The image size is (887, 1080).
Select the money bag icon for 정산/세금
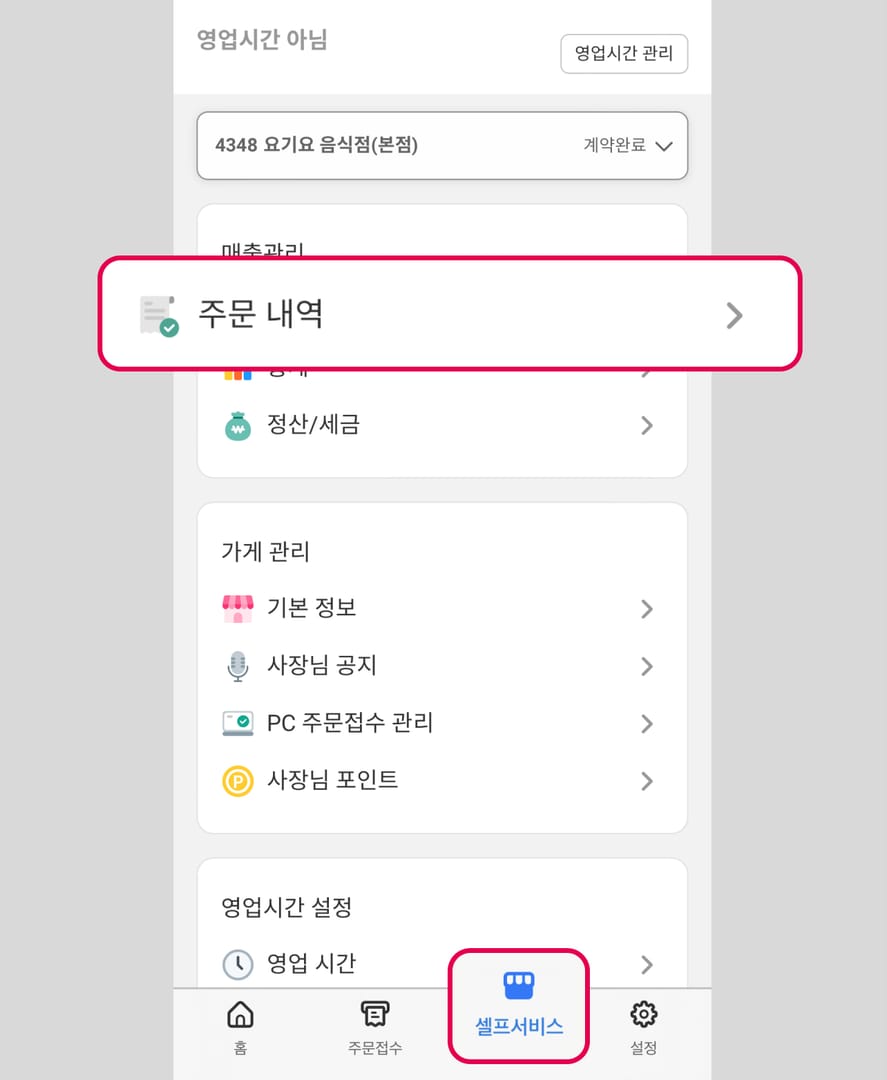(x=236, y=425)
